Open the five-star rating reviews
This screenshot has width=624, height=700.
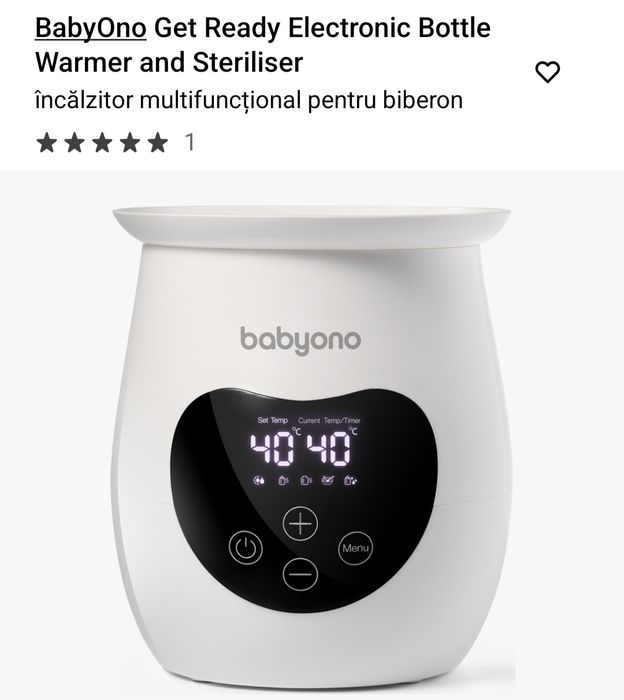102,143
